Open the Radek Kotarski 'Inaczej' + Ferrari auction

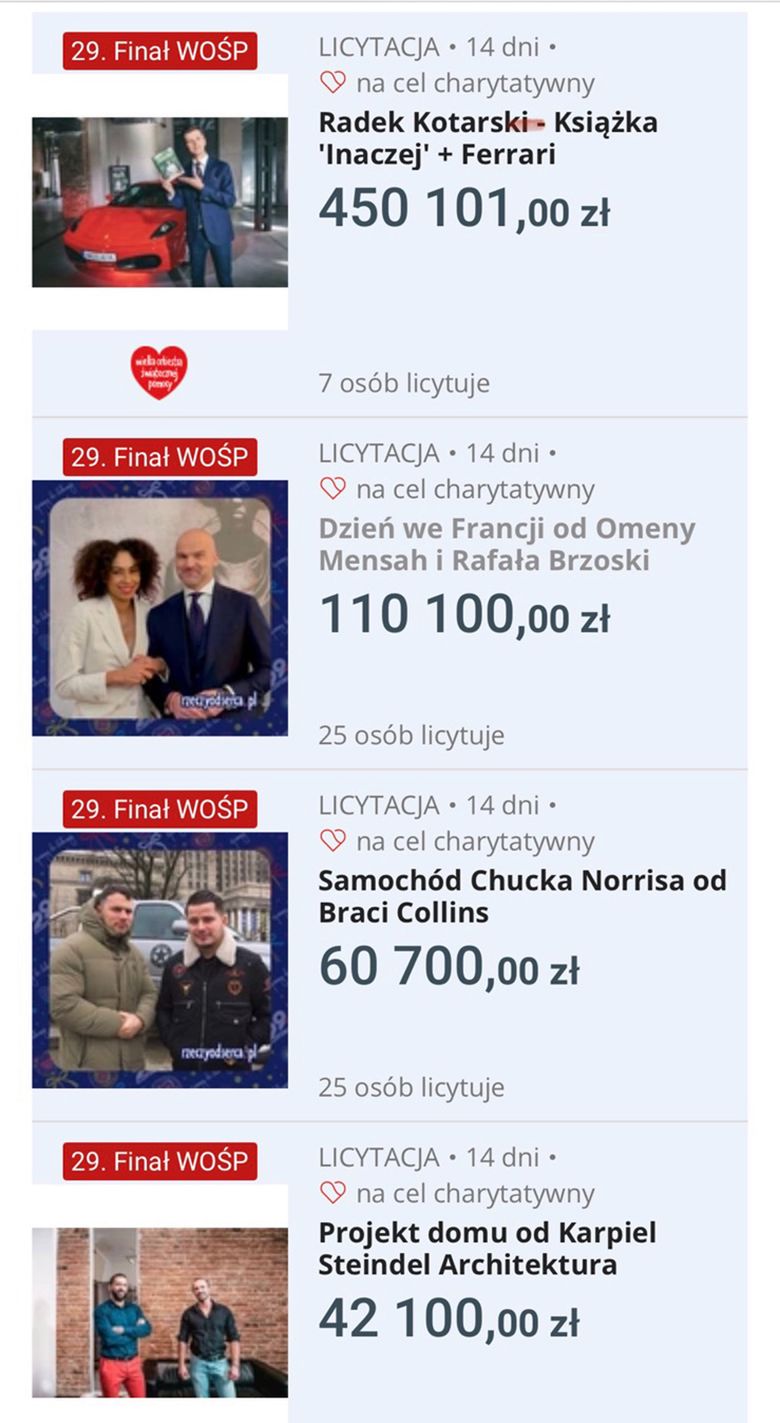click(x=488, y=139)
